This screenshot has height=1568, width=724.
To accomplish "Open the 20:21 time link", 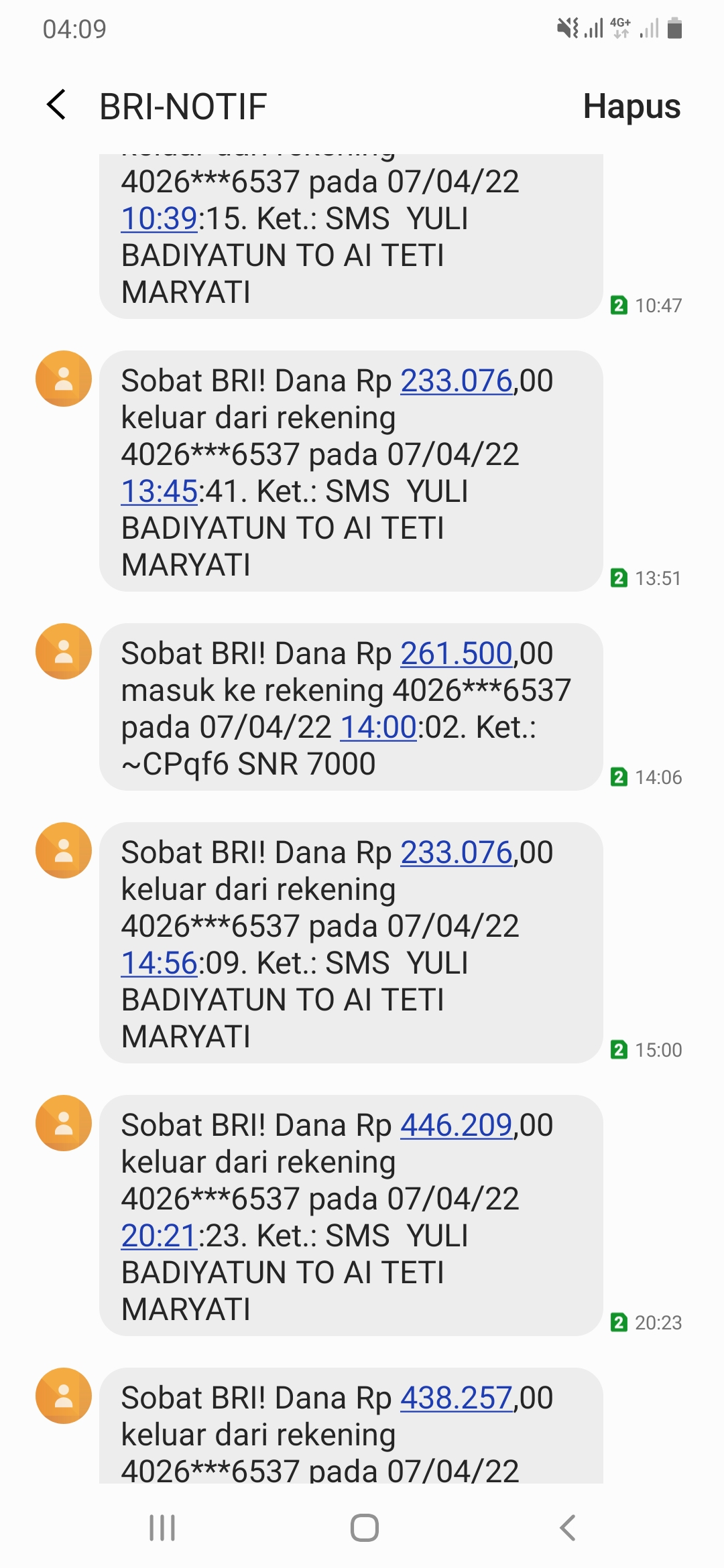I will click(x=159, y=1236).
